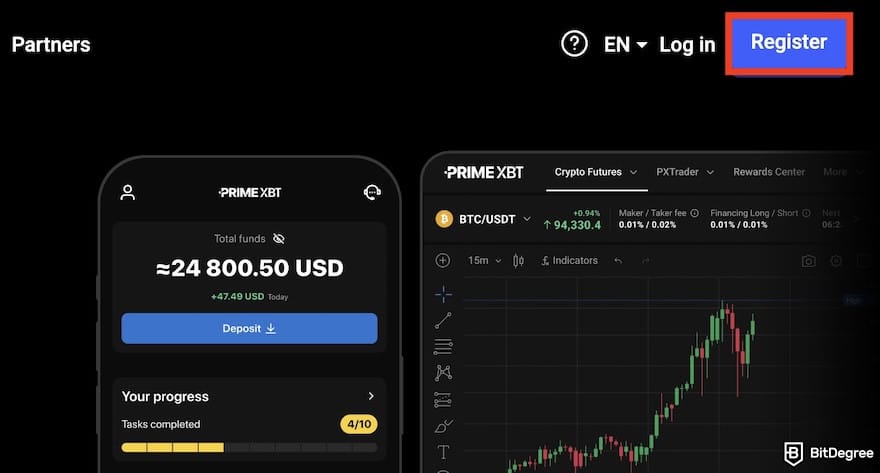Open the help question mark icon

coord(574,44)
